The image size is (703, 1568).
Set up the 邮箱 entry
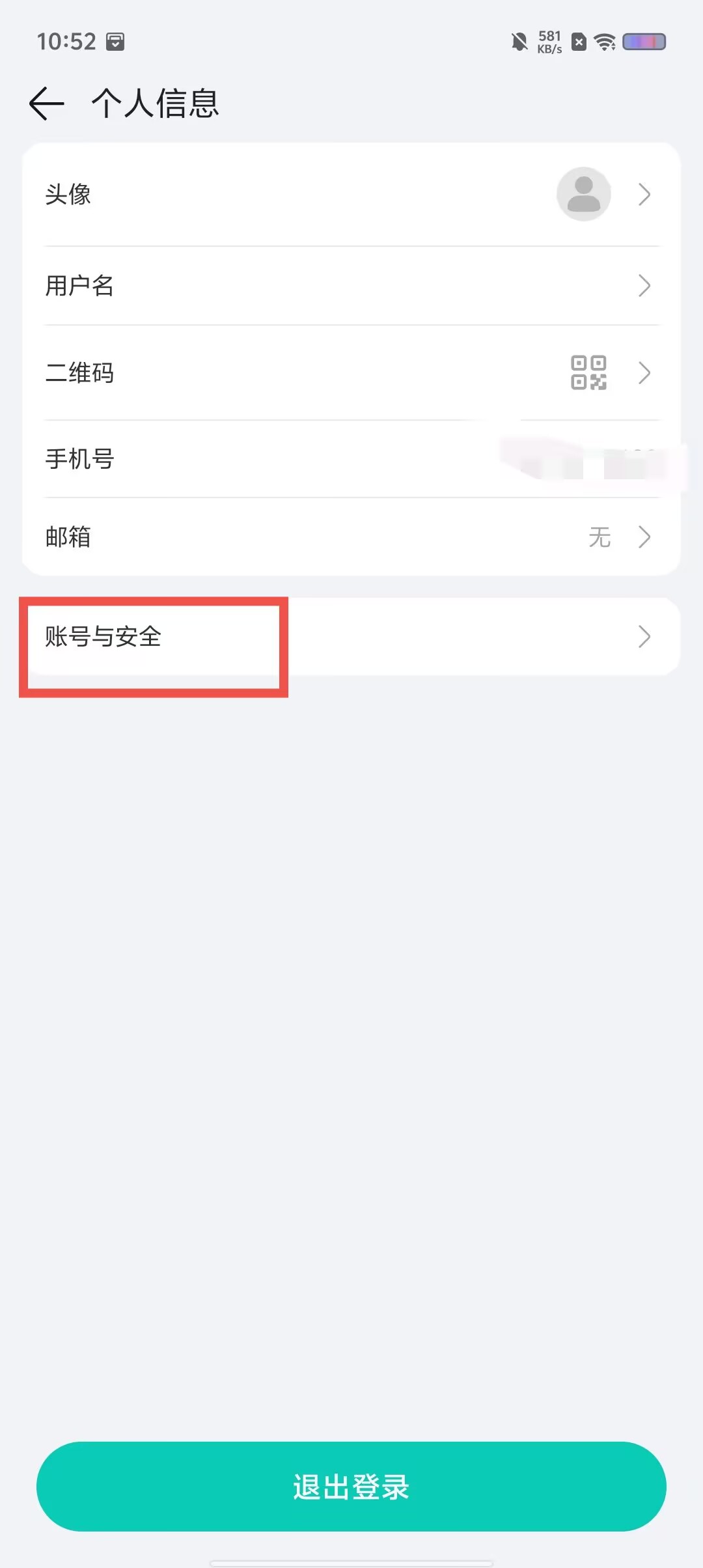pos(351,537)
